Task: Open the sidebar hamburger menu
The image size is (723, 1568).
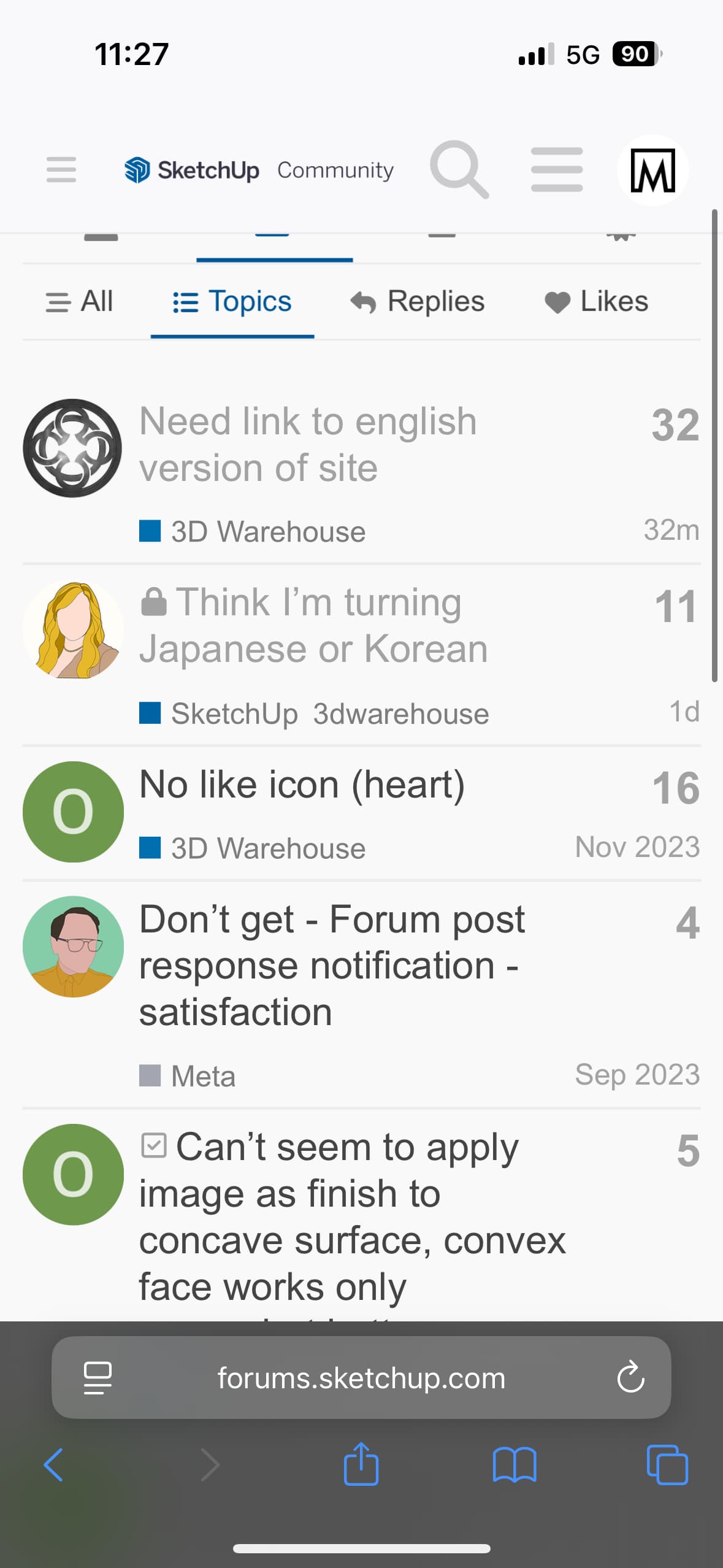Action: [61, 169]
